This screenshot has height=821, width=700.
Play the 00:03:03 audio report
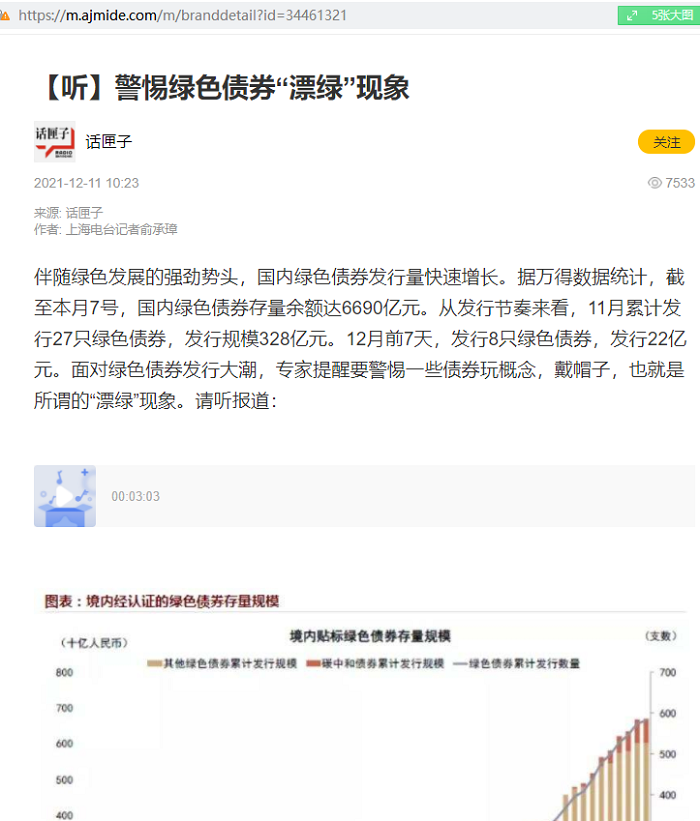[65, 496]
